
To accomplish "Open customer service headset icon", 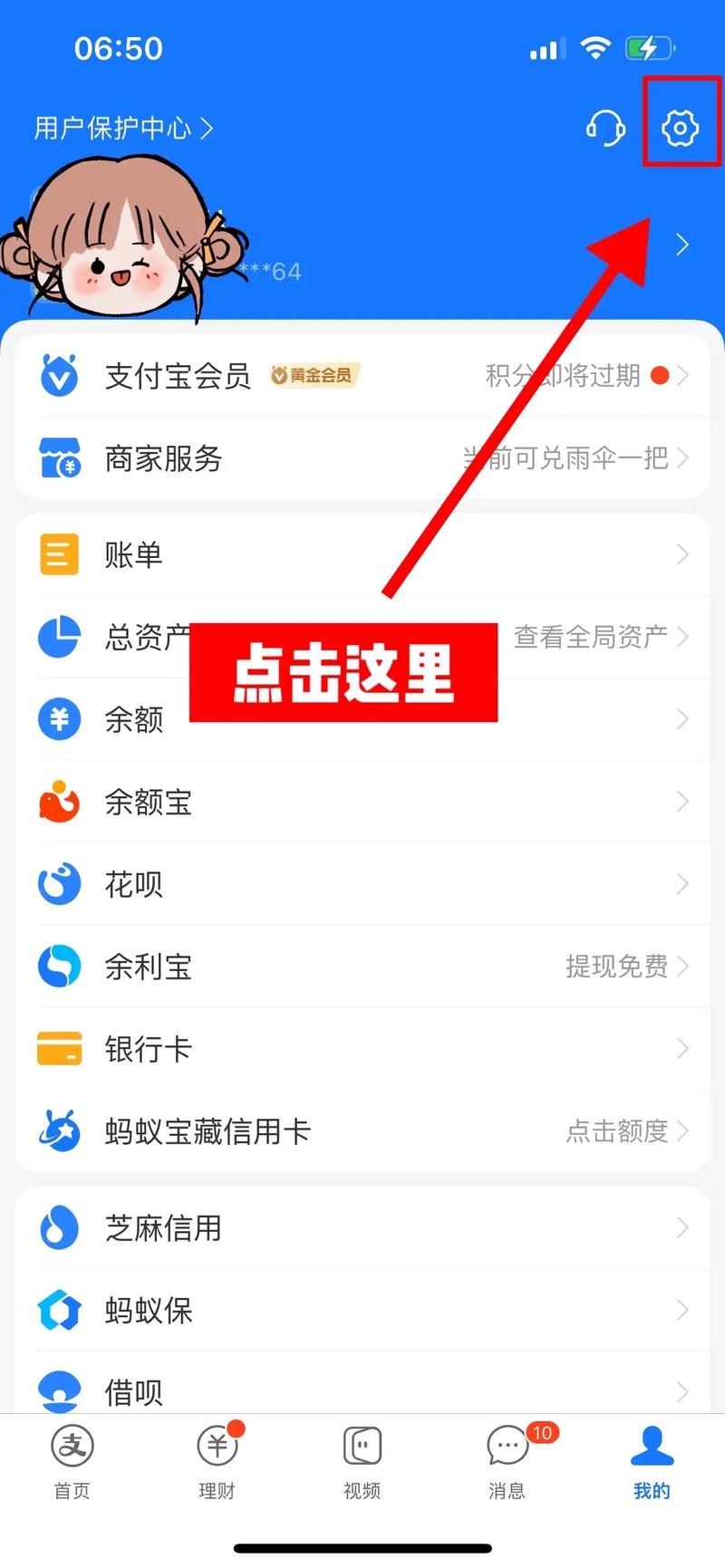I will (605, 129).
